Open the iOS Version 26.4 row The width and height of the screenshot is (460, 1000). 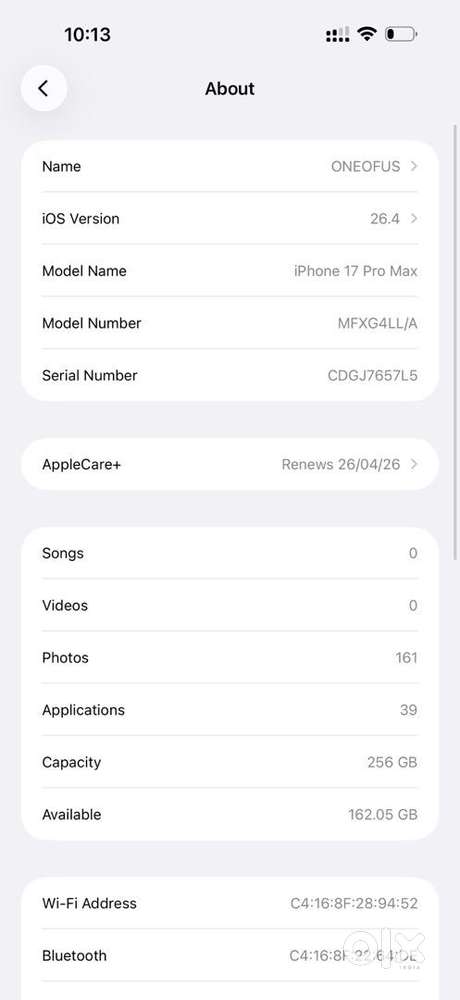[230, 219]
